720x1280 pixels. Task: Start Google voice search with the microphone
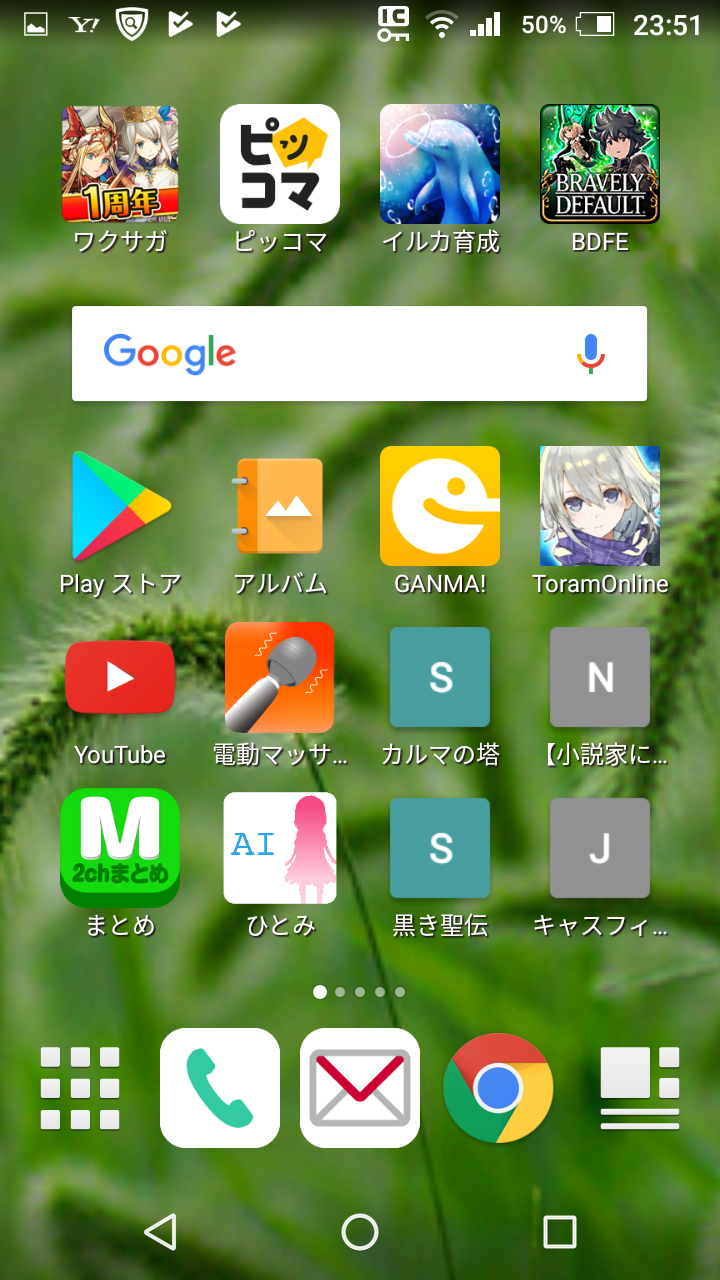point(591,354)
